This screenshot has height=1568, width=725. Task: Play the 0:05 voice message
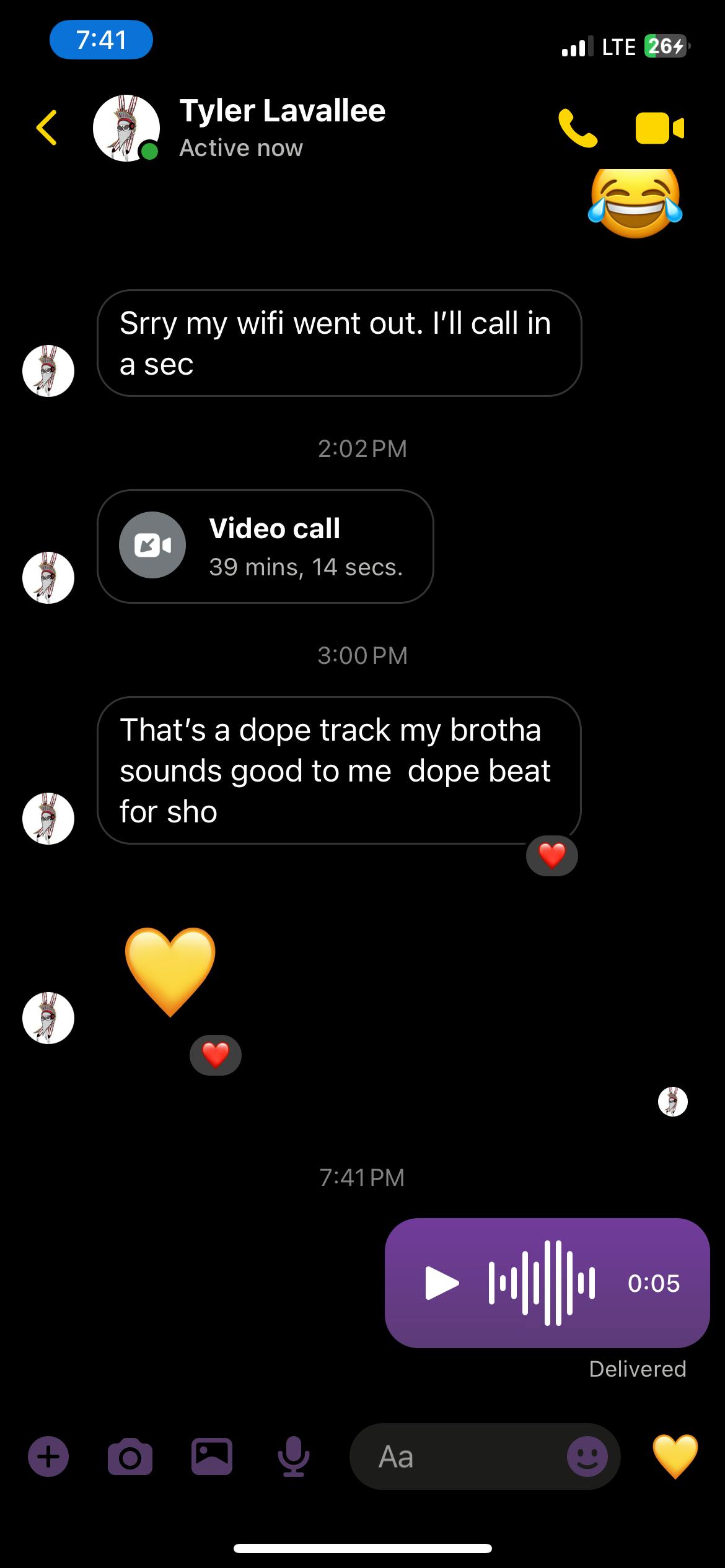pyautogui.click(x=442, y=1283)
